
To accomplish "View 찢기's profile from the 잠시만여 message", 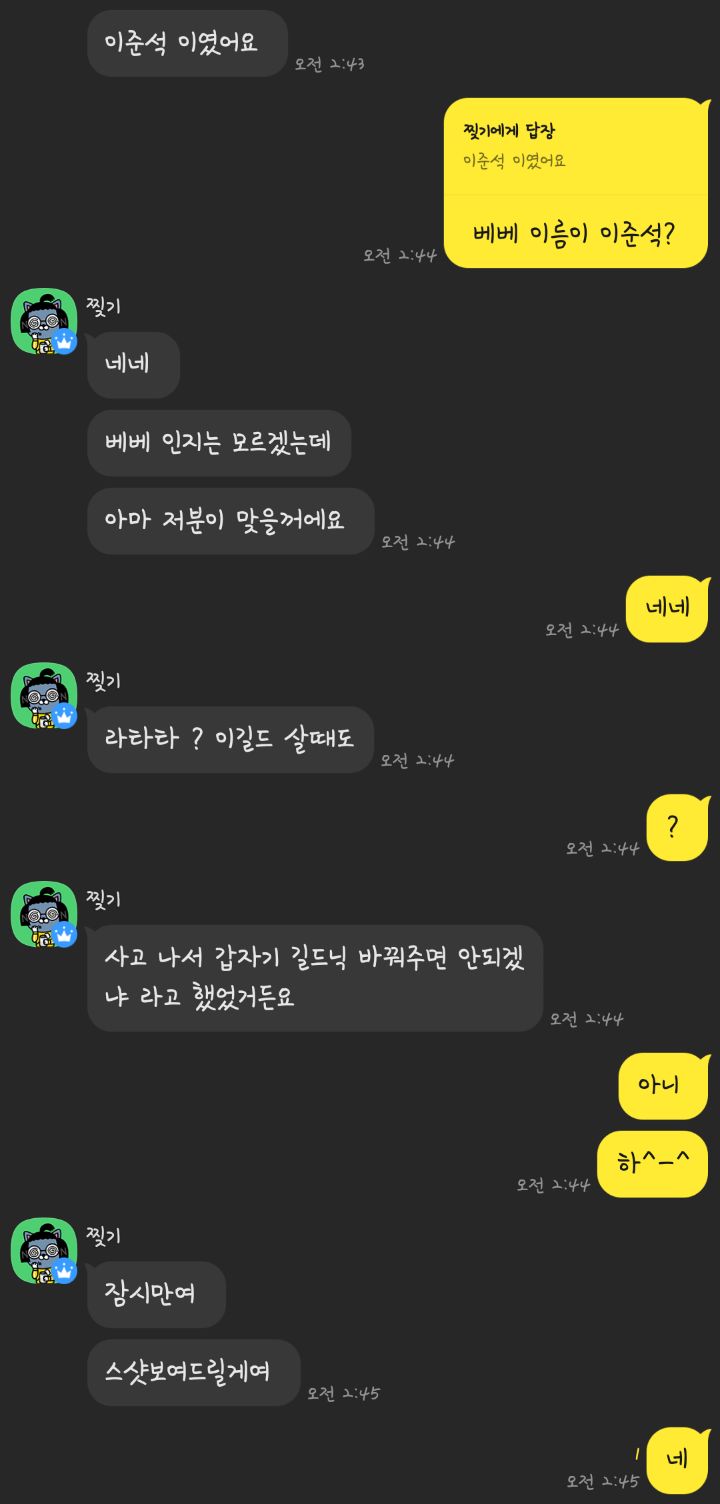I will (x=44, y=1251).
